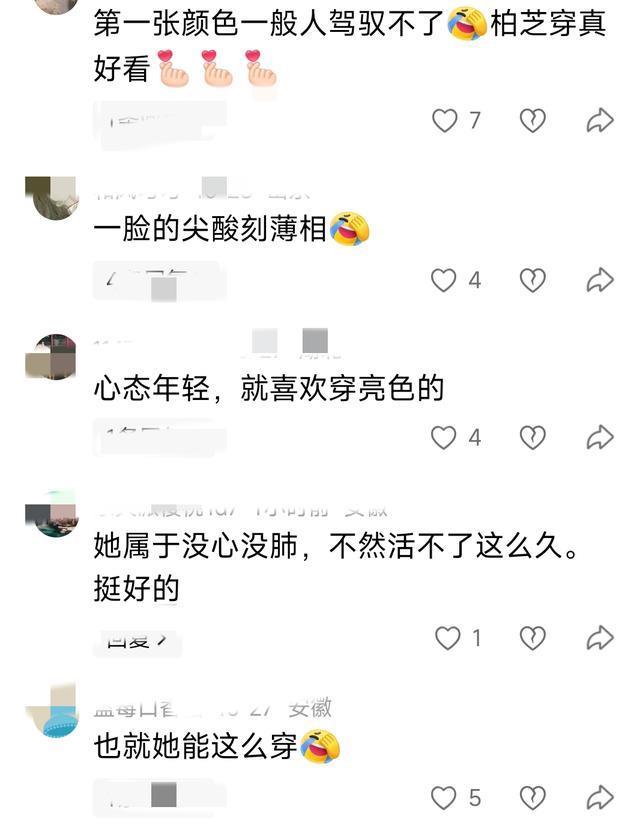Like the comment ending with 柏芝穿真好看
Viewport: 640px width, 840px height.
[x=444, y=121]
